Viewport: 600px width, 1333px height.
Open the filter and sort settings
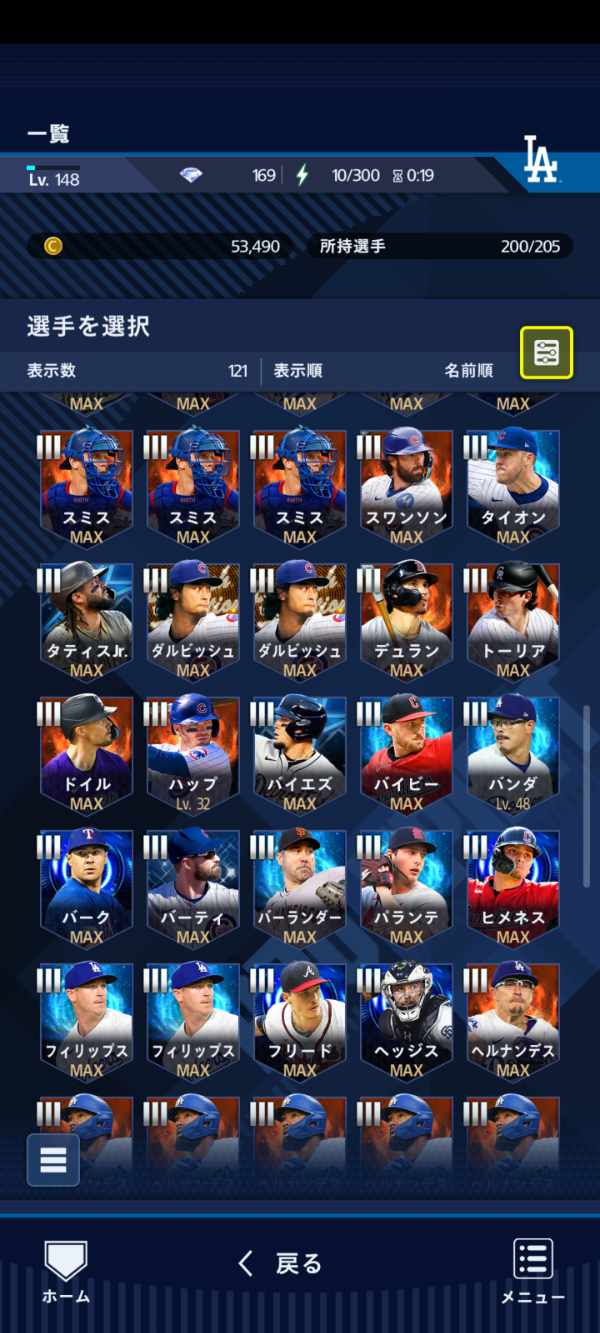click(546, 352)
